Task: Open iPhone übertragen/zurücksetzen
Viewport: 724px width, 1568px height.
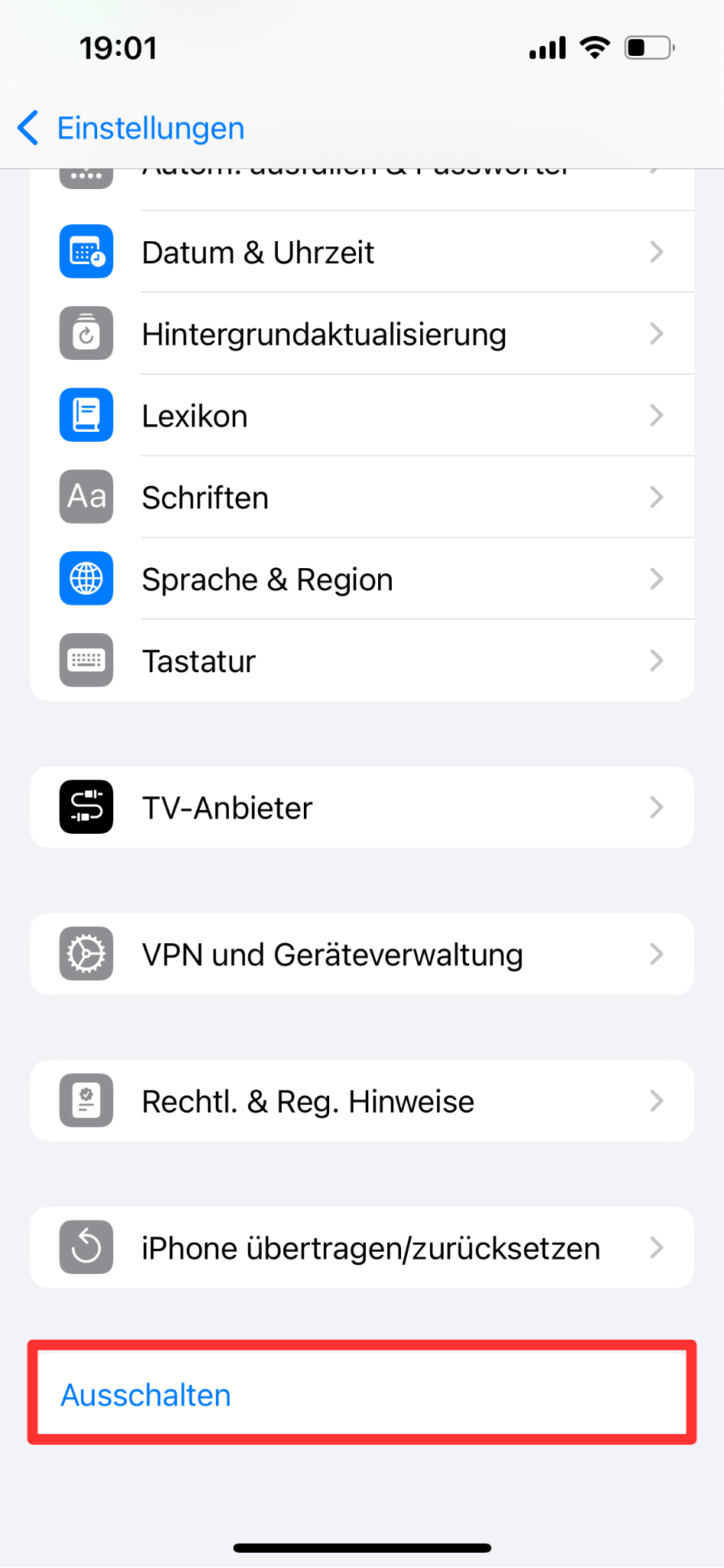Action: click(x=362, y=1248)
